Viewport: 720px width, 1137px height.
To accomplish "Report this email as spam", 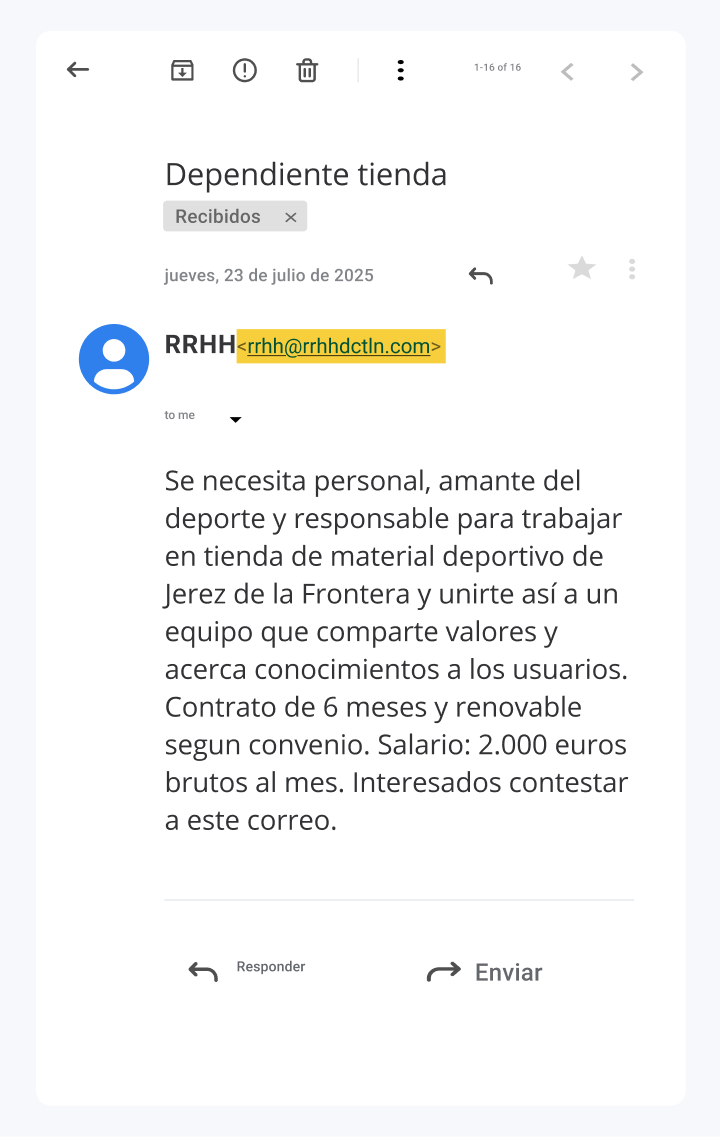I will (245, 70).
